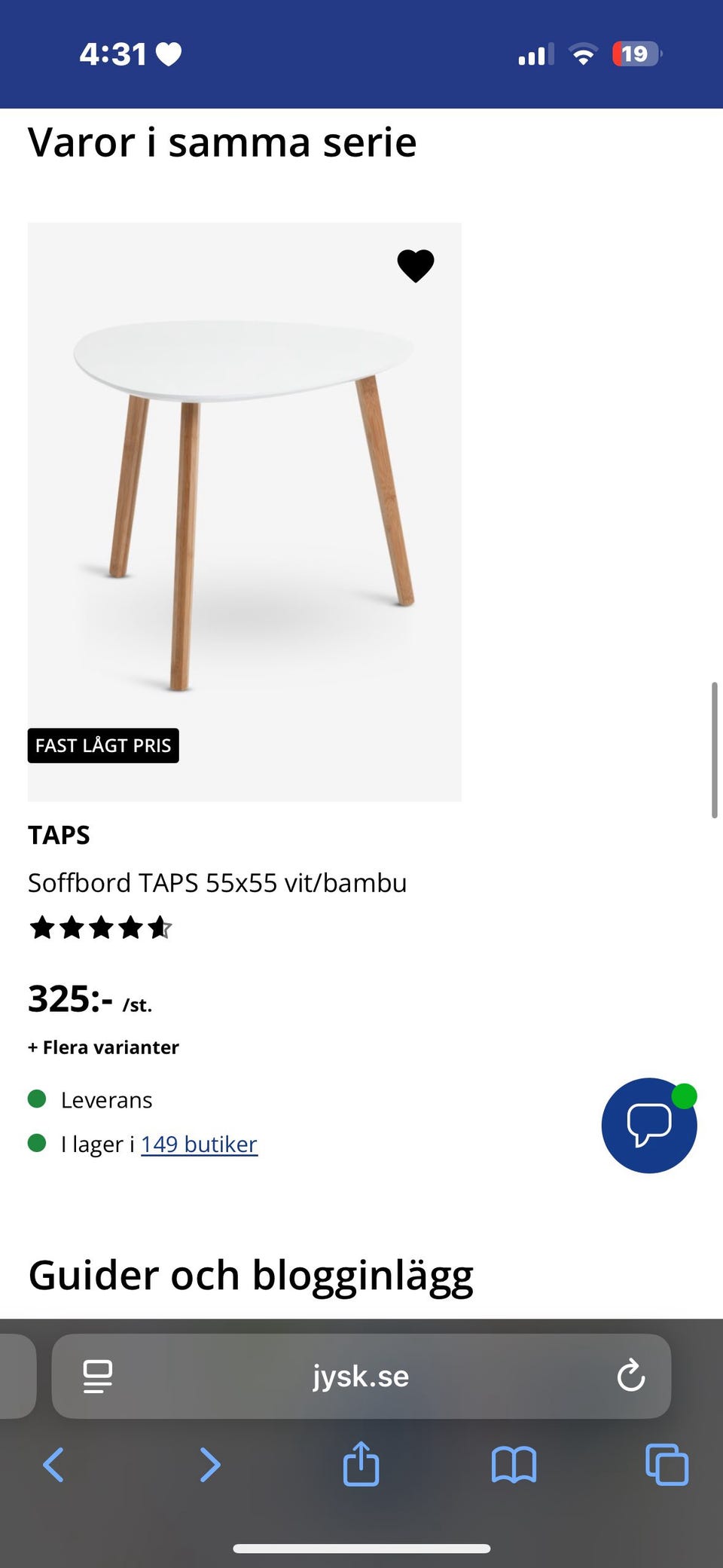
Task: Tap the green stock indicator for butiker
Action: point(37,1144)
